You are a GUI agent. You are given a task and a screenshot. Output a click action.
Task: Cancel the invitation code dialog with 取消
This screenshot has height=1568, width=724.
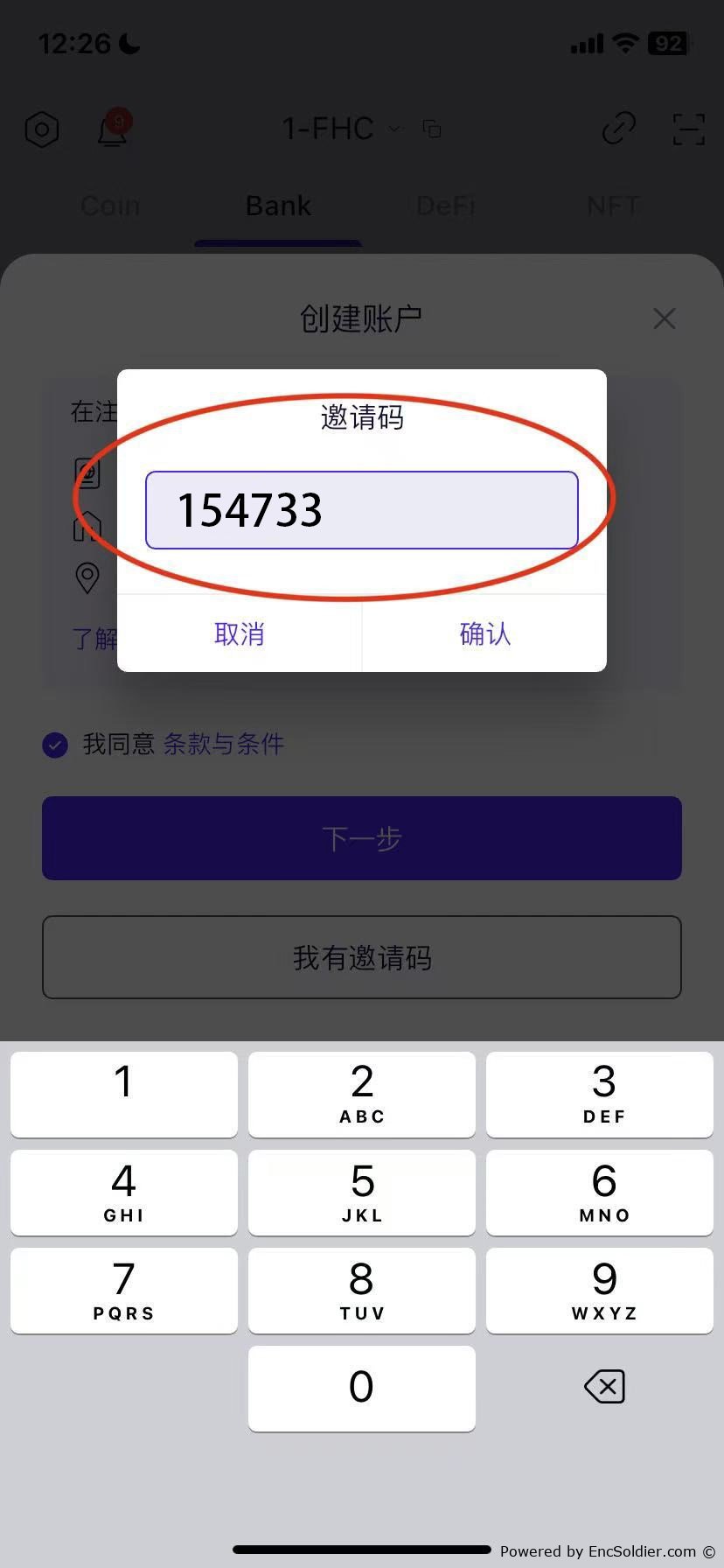[x=239, y=633]
